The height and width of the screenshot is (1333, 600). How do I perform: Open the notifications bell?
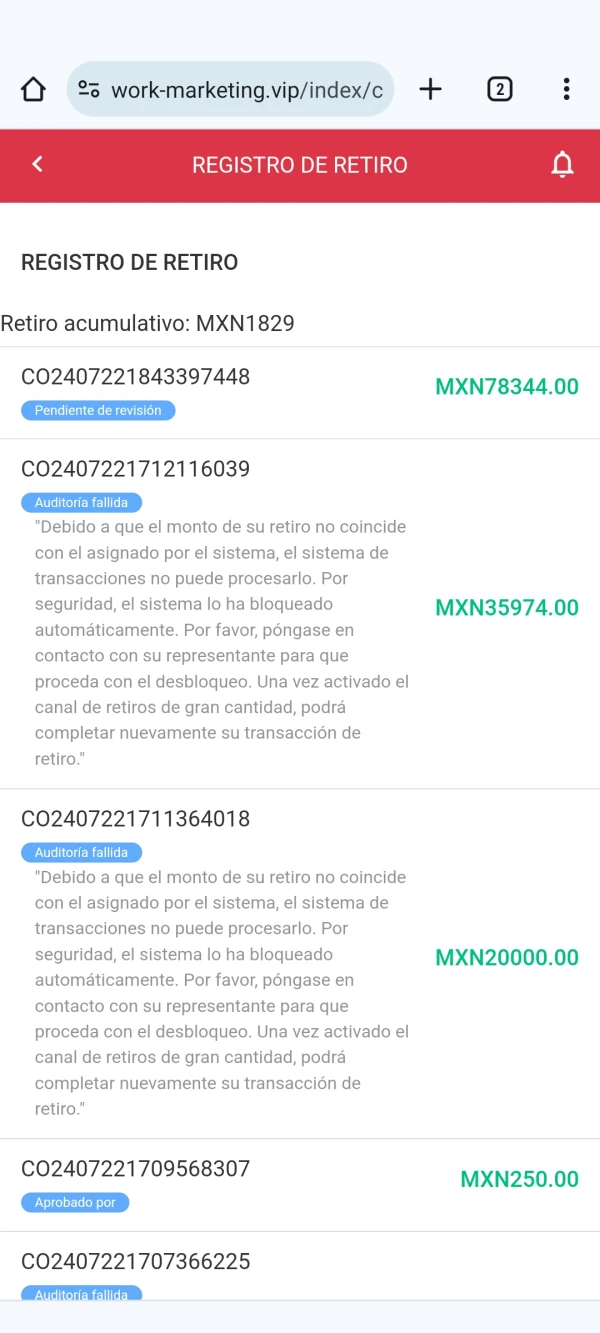coord(563,165)
